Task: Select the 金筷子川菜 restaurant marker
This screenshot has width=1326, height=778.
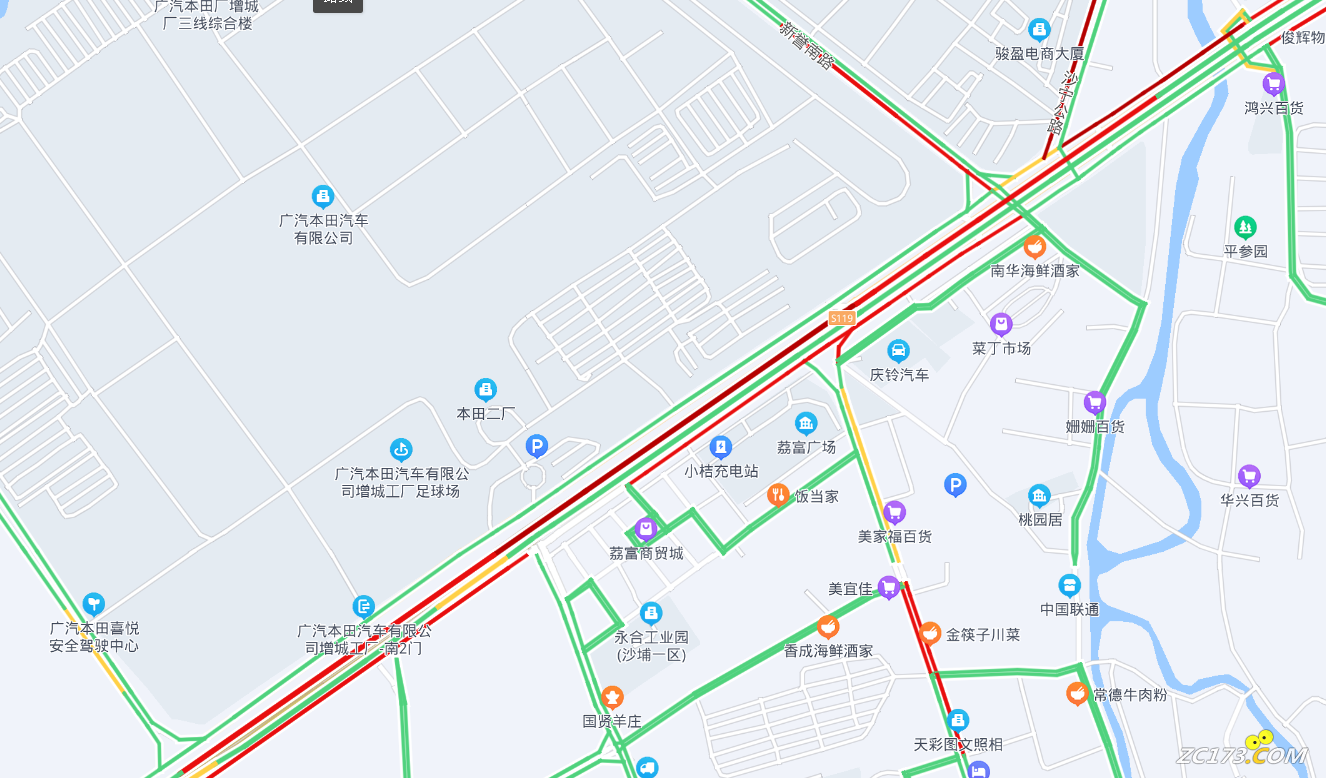Action: coord(930,633)
